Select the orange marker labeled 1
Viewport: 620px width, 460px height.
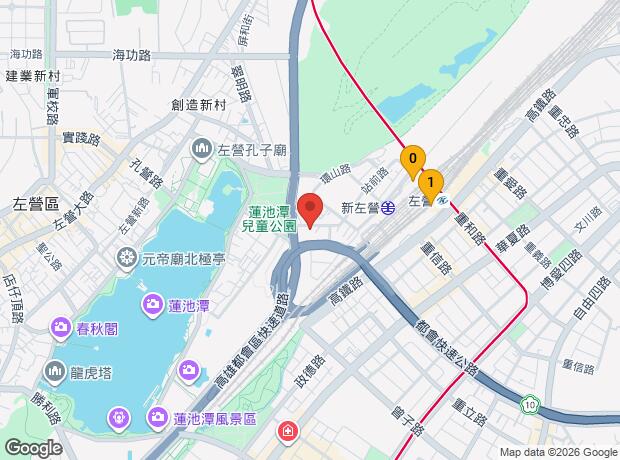431,185
